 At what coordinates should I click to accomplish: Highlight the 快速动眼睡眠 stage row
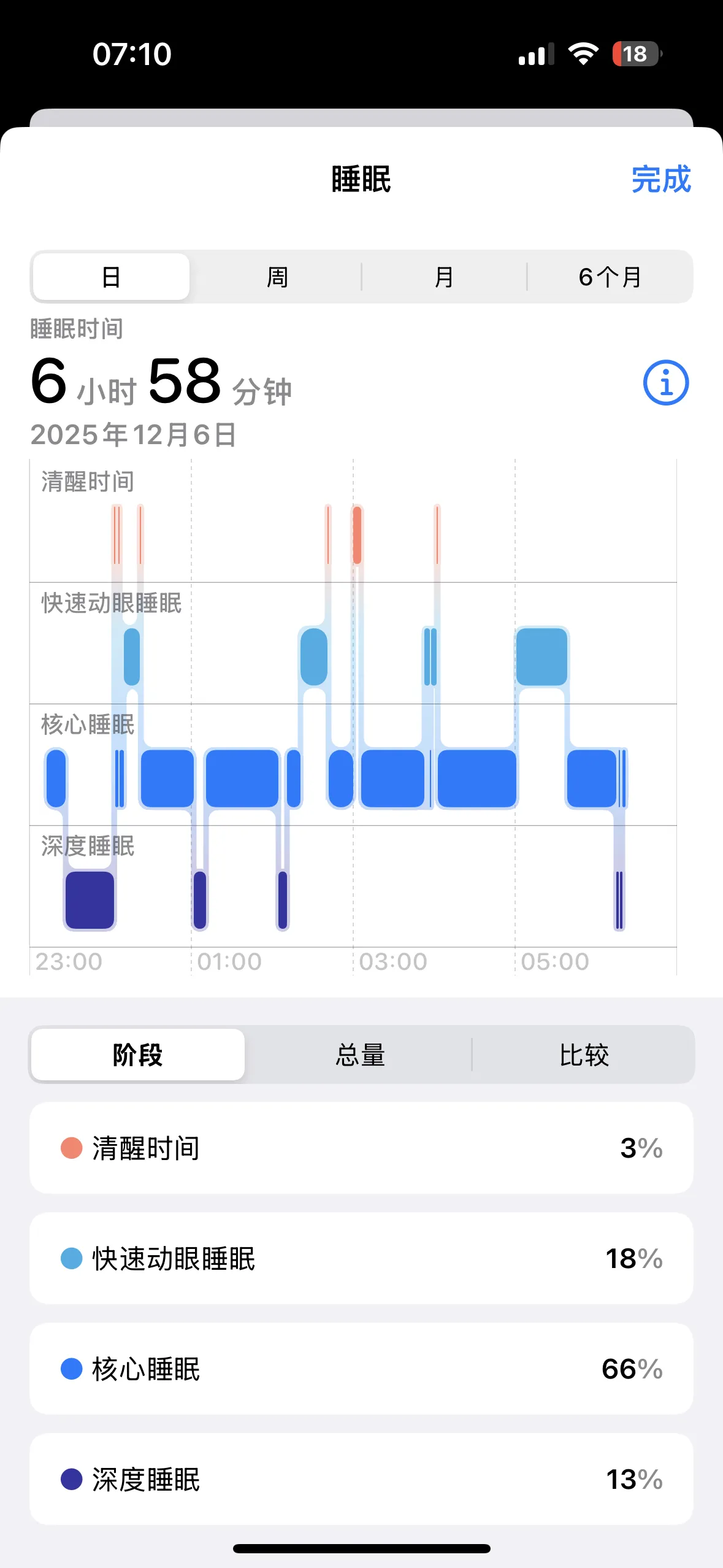tap(361, 1258)
